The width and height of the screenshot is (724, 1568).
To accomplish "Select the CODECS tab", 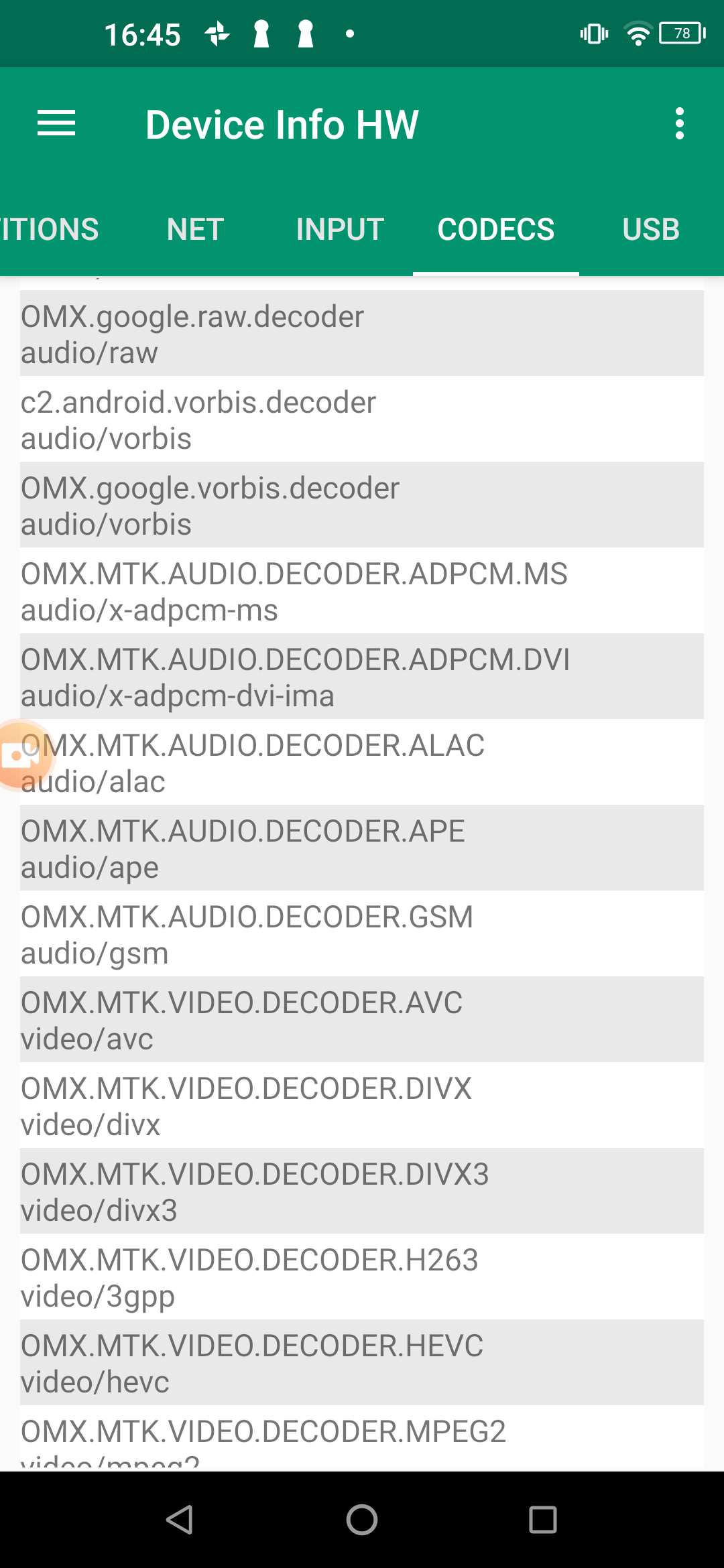I will (495, 230).
